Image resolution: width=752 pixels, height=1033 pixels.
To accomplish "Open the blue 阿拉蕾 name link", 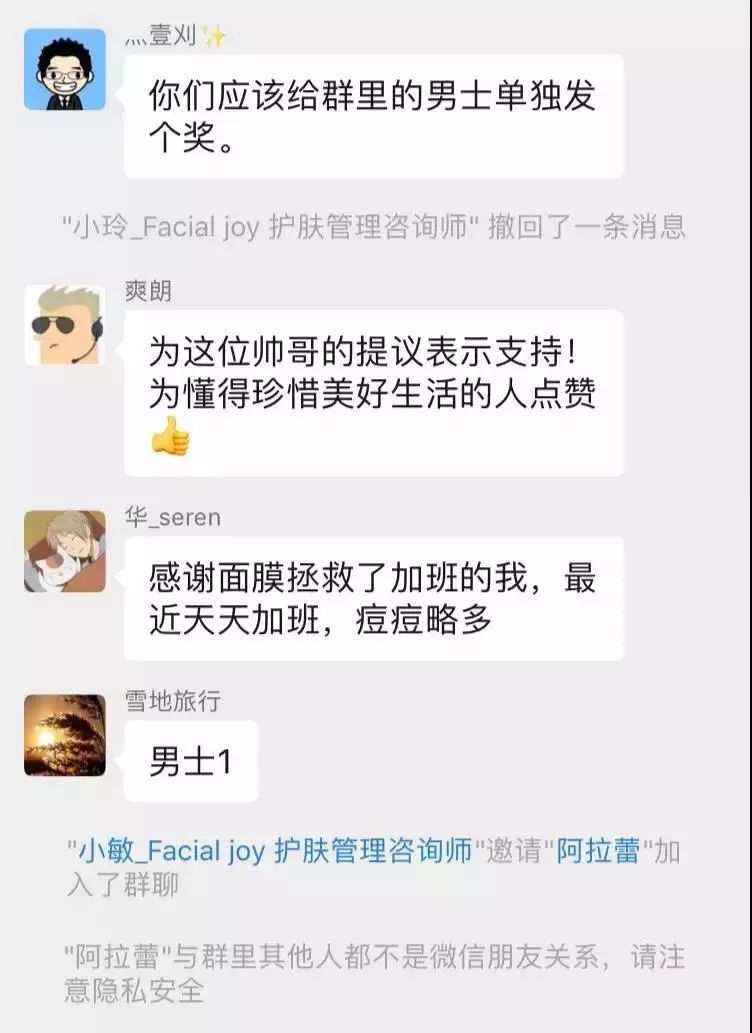I will click(x=599, y=851).
